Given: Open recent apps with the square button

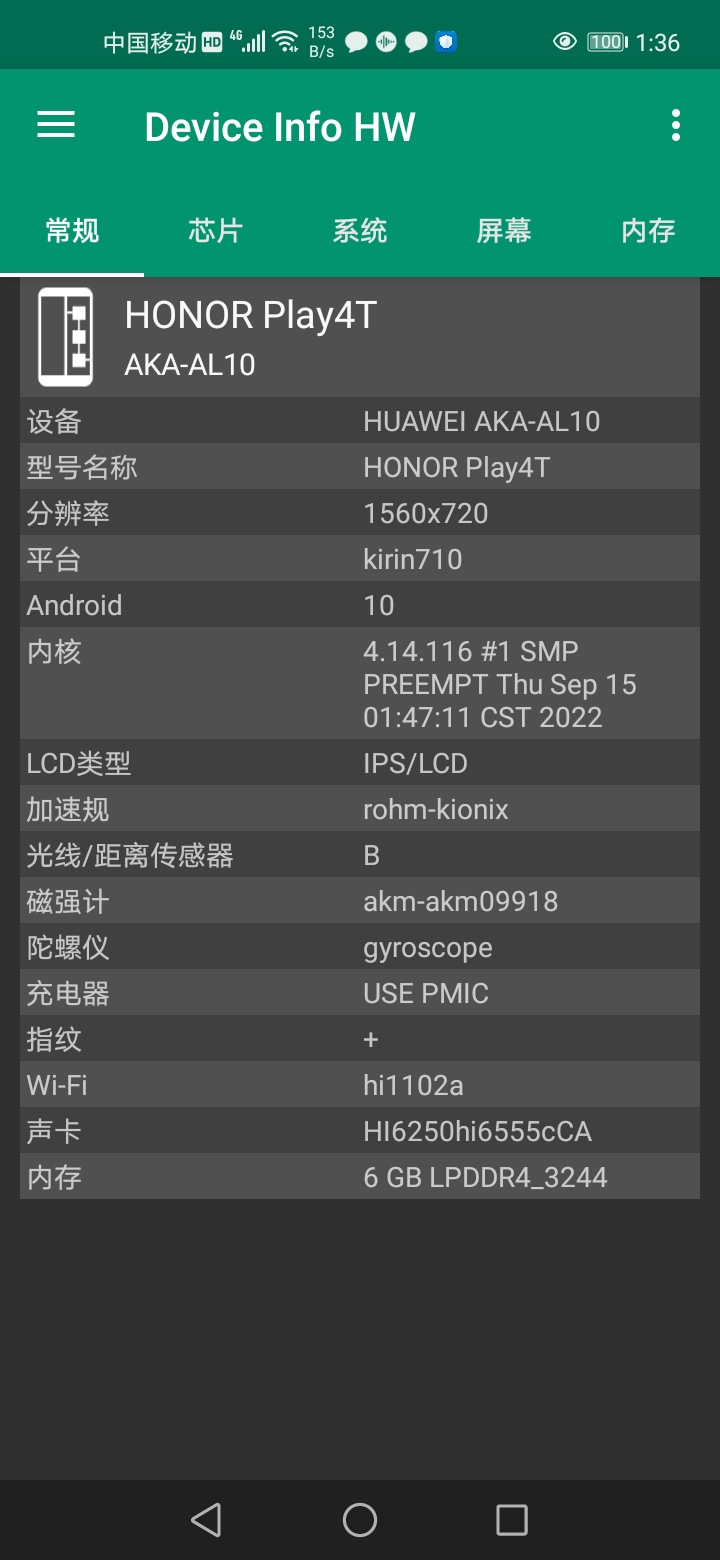Looking at the screenshot, I should point(512,1519).
